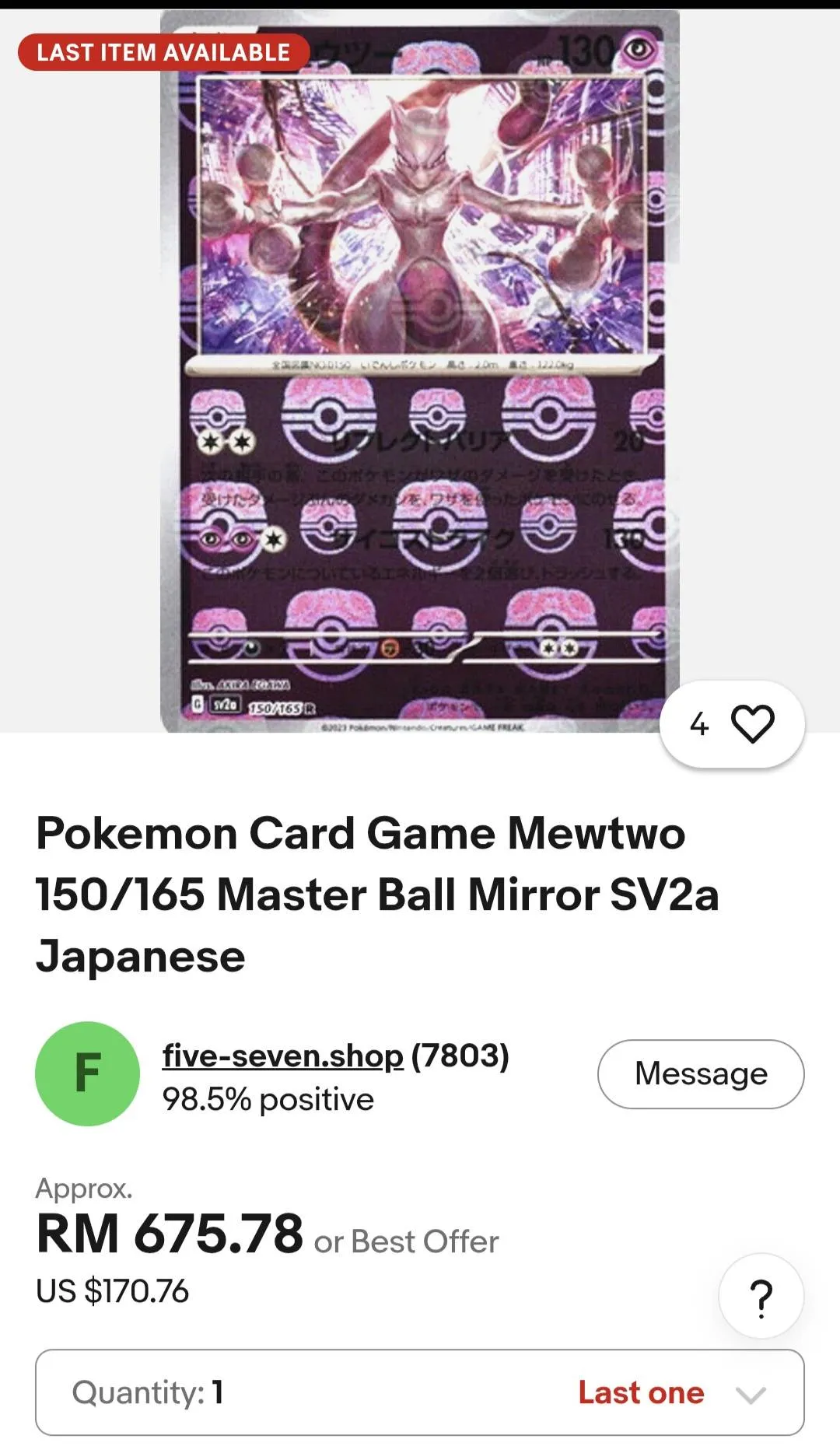Open the question mark price help
Screen dimensions: 840x1453
[x=761, y=1296]
